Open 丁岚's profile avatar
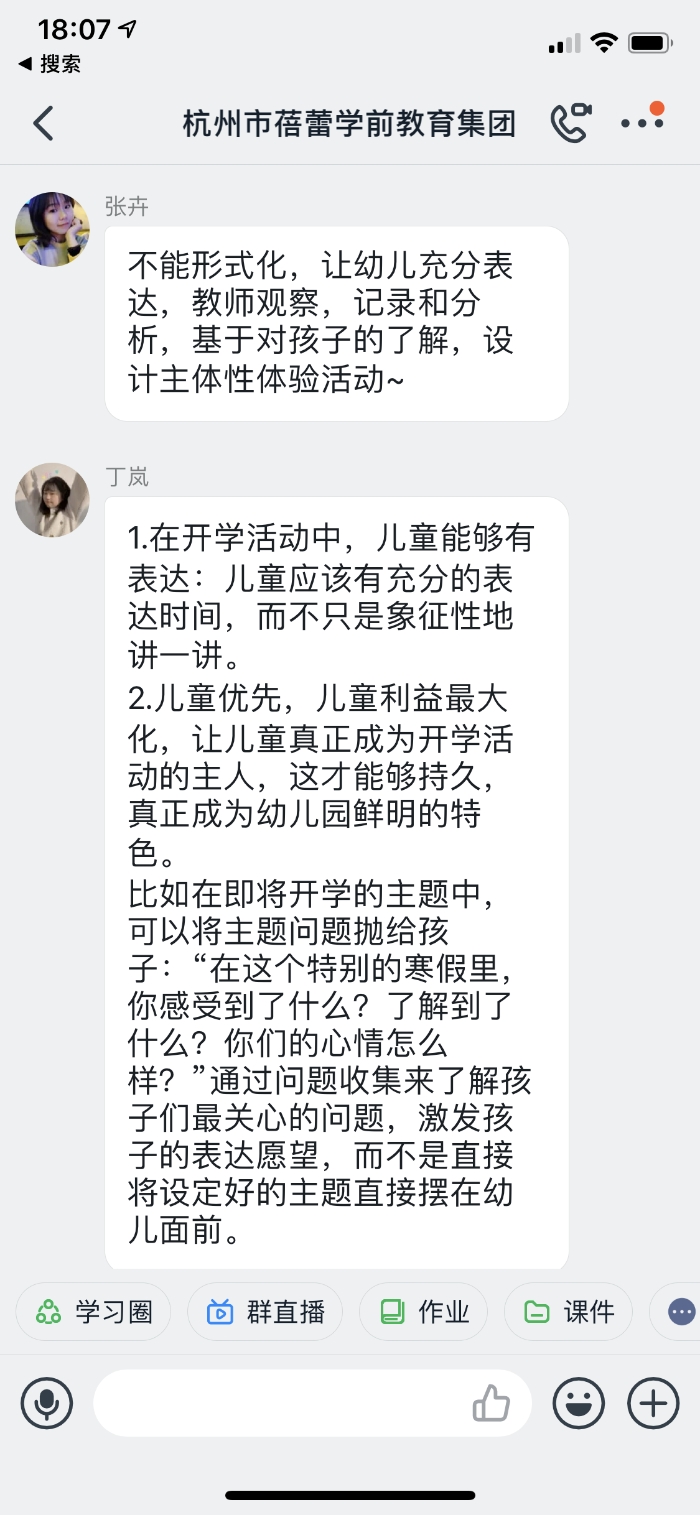The width and height of the screenshot is (700, 1515). [x=53, y=500]
